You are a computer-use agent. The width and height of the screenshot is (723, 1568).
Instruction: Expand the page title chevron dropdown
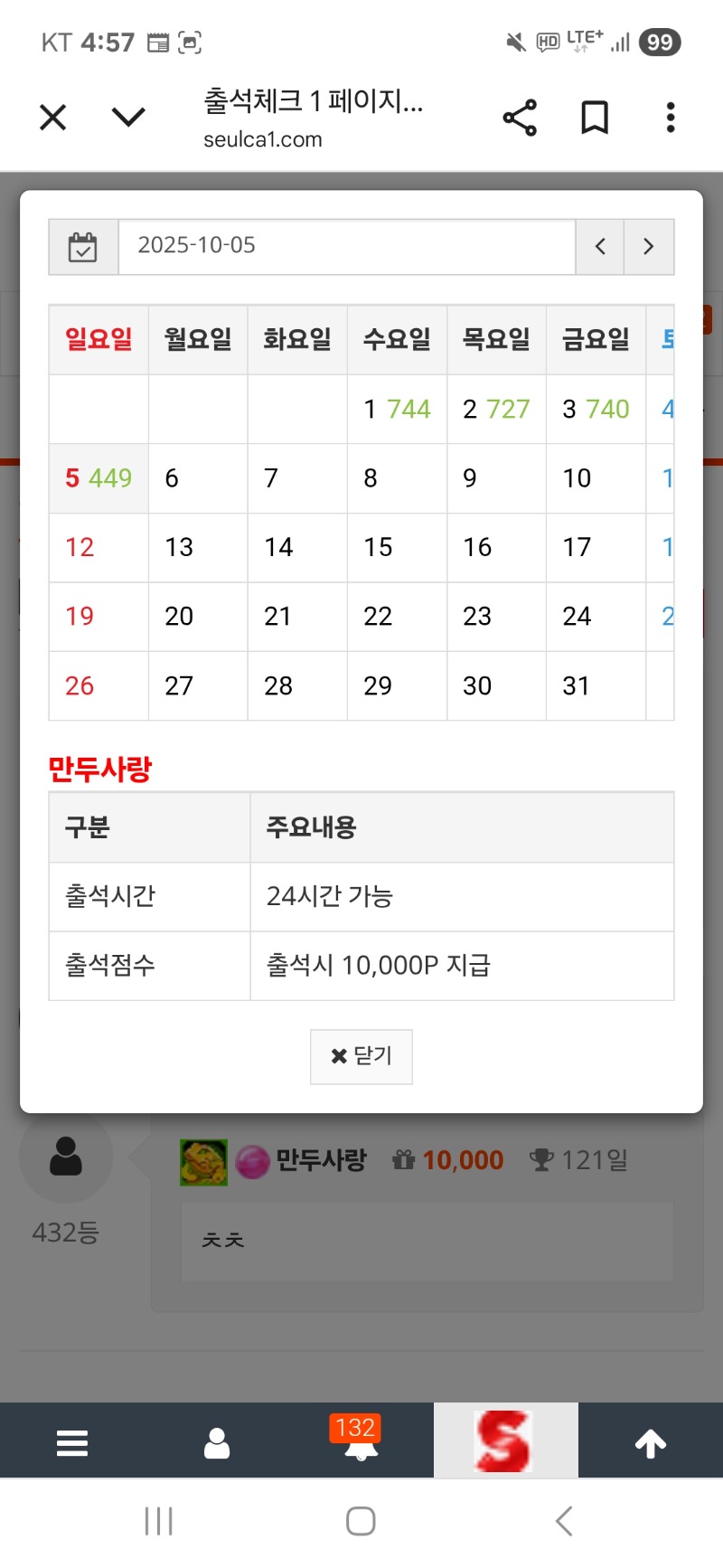point(128,118)
